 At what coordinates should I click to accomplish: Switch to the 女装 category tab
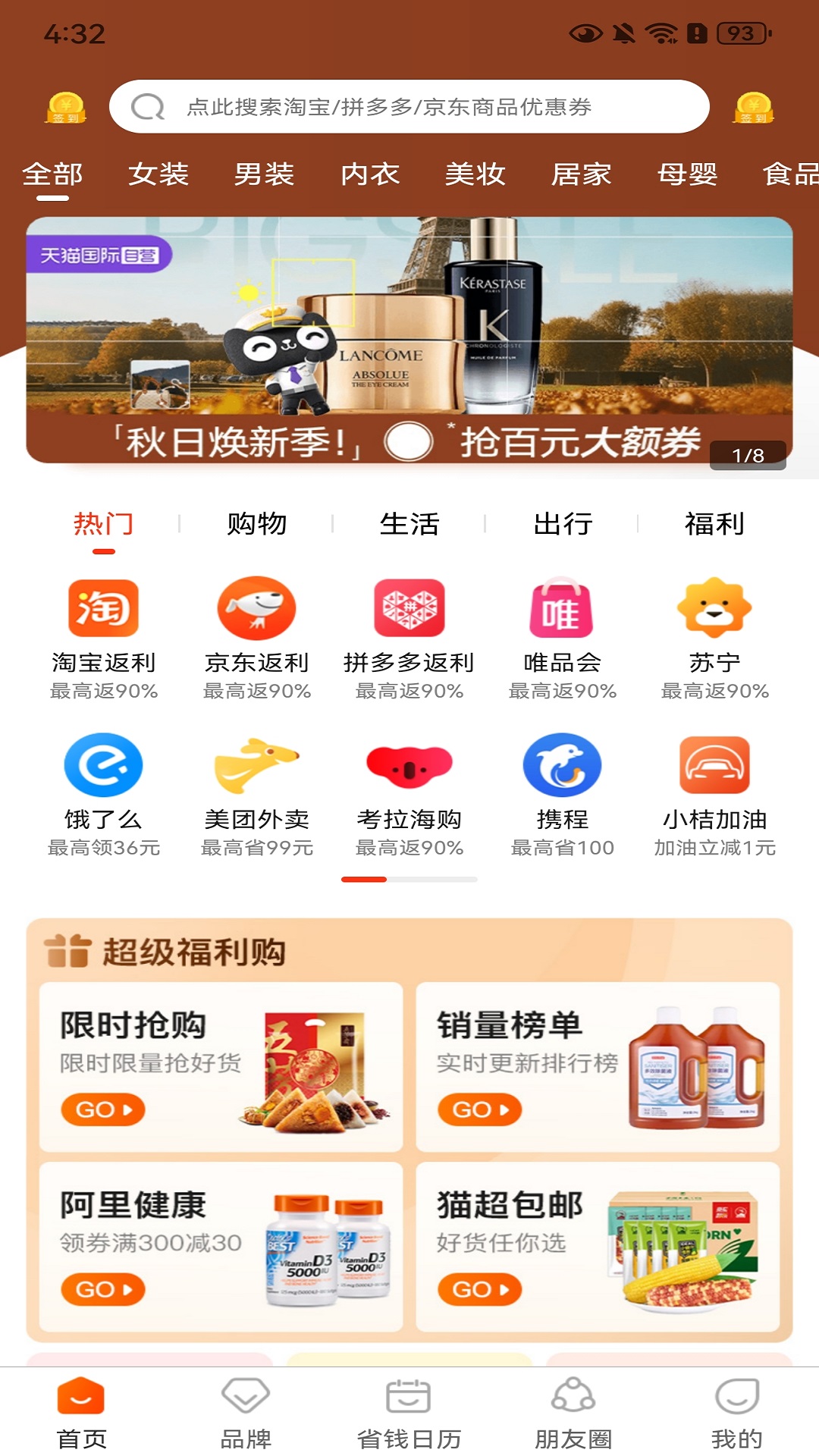point(158,174)
